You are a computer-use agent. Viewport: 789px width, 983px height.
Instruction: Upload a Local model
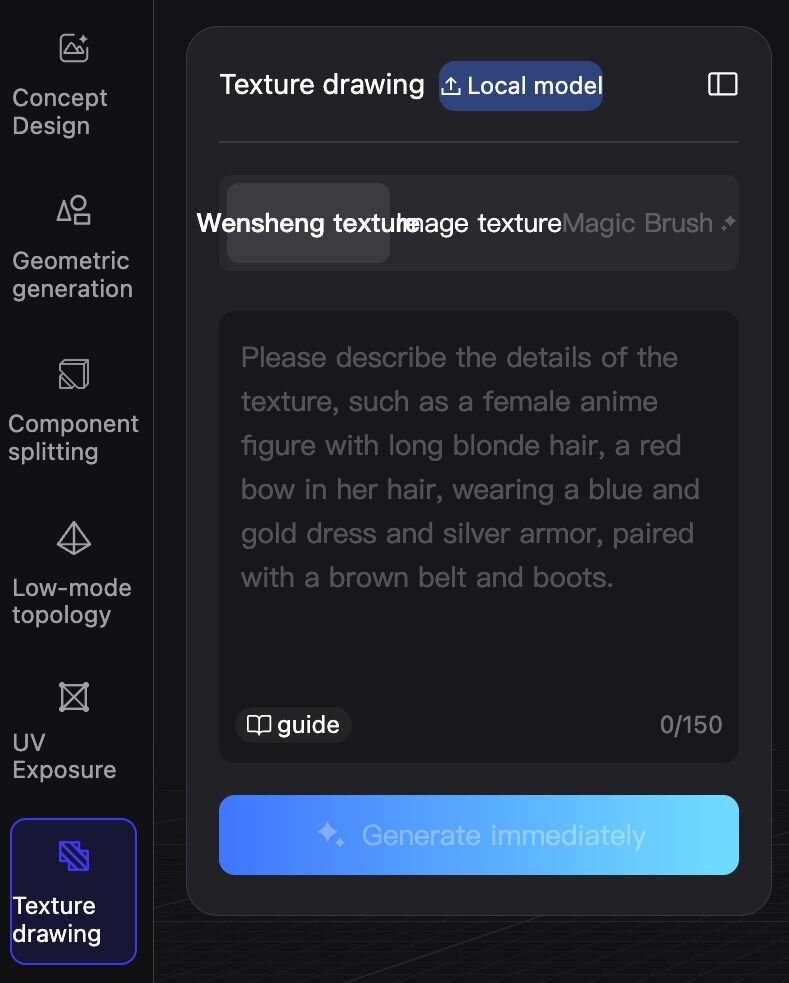pyautogui.click(x=520, y=86)
